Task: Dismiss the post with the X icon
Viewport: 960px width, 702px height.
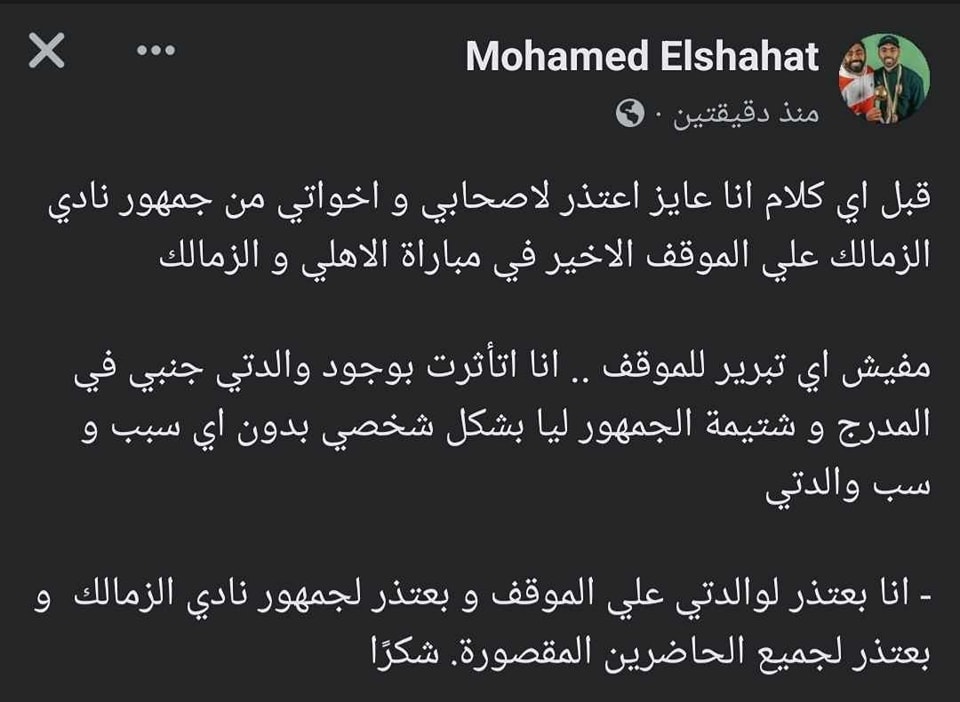Action: tap(46, 52)
